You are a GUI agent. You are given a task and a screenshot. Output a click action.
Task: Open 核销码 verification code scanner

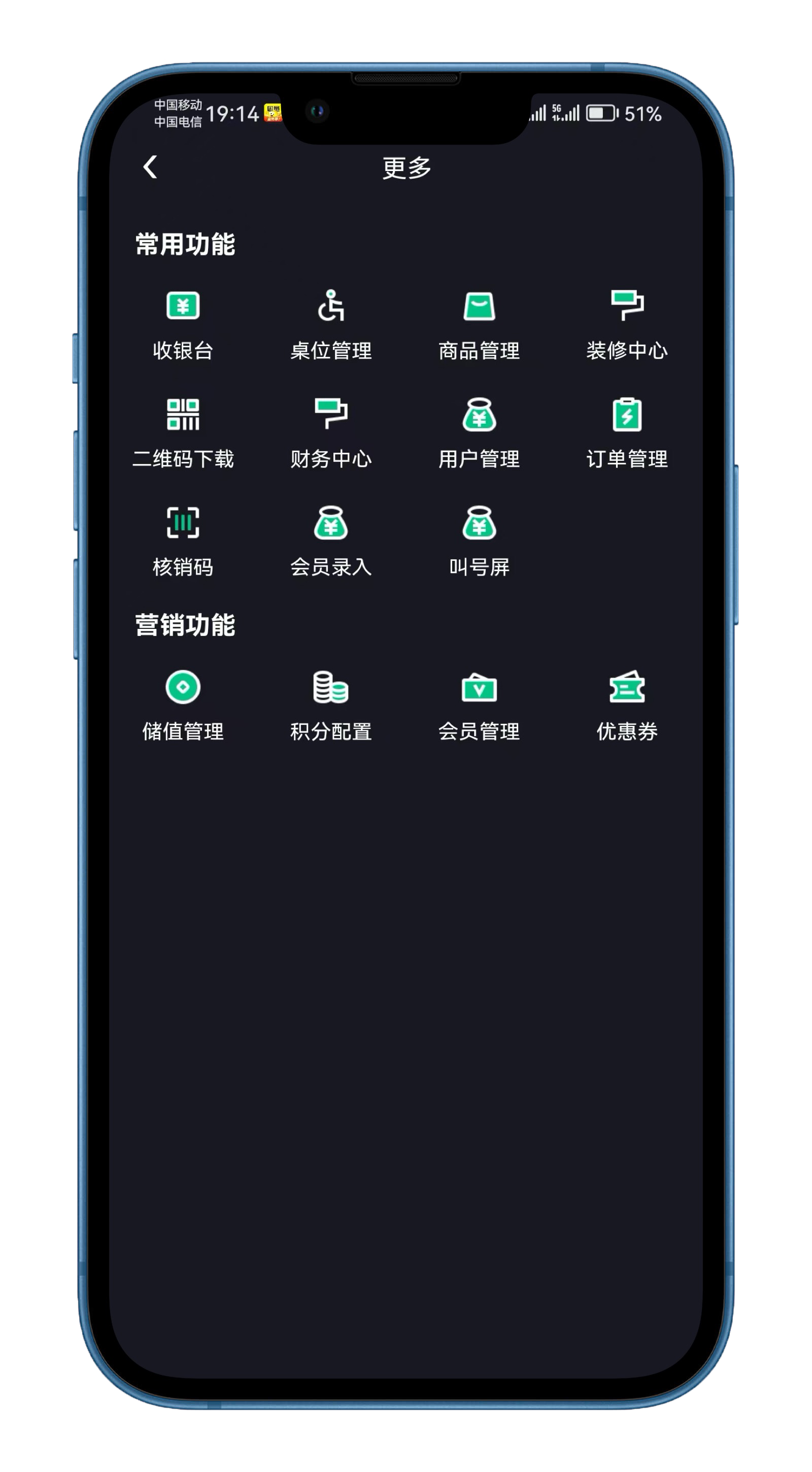(183, 540)
